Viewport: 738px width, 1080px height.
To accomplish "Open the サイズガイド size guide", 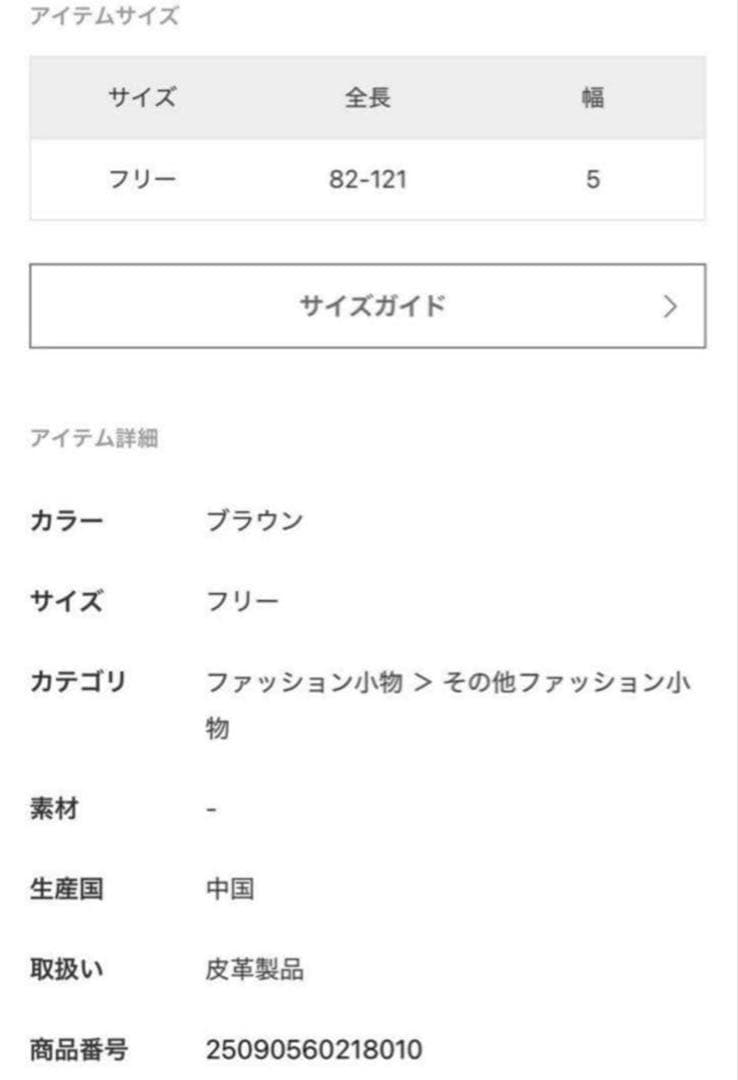I will (368, 306).
